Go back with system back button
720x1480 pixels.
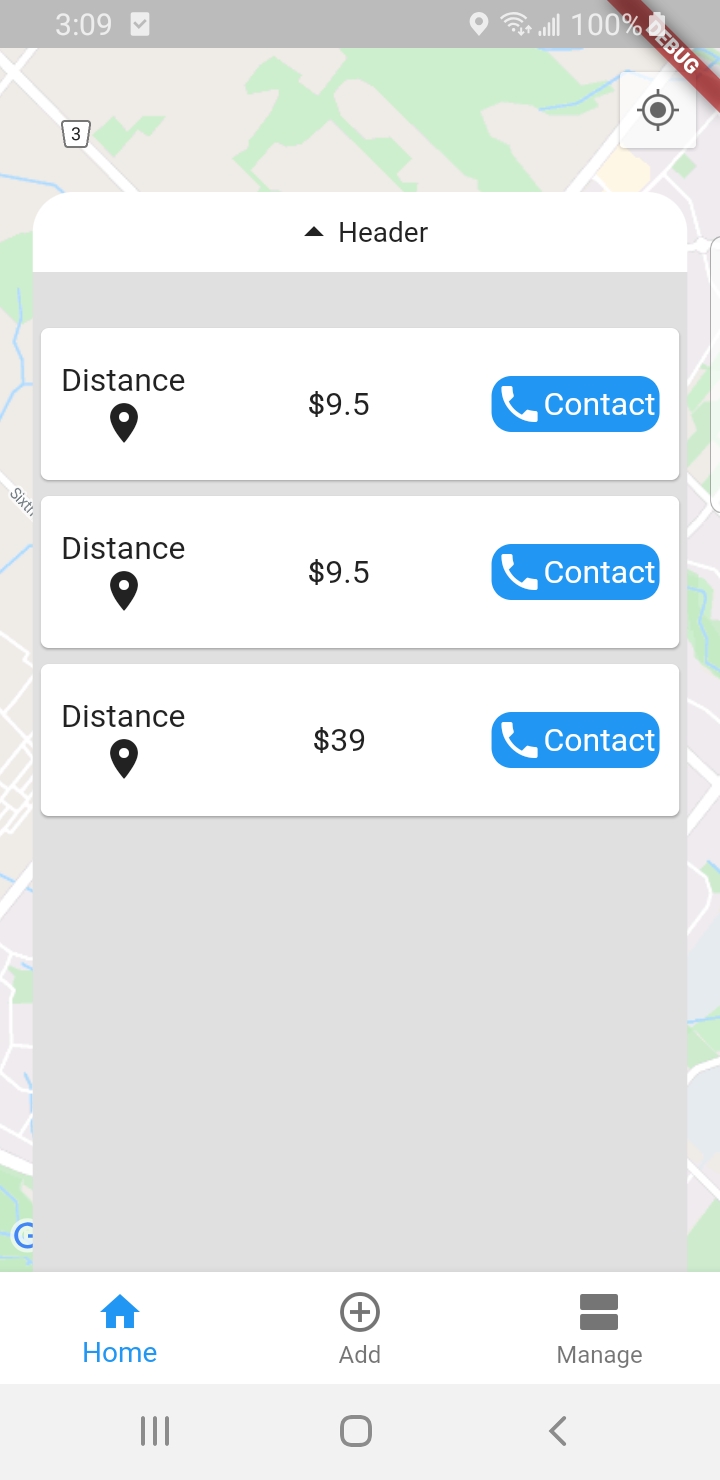point(558,1431)
